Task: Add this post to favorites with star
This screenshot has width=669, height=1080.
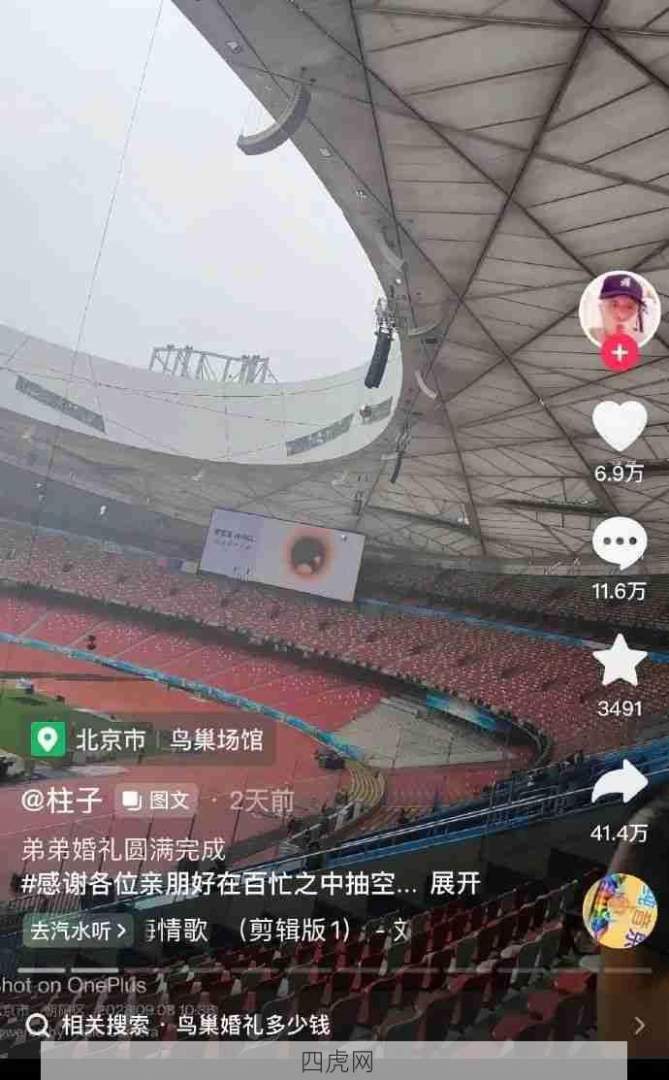Action: tap(619, 661)
